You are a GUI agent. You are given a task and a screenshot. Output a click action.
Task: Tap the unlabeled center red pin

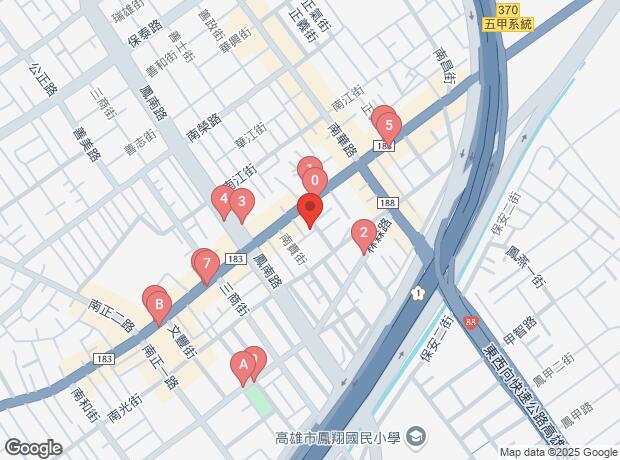(310, 209)
